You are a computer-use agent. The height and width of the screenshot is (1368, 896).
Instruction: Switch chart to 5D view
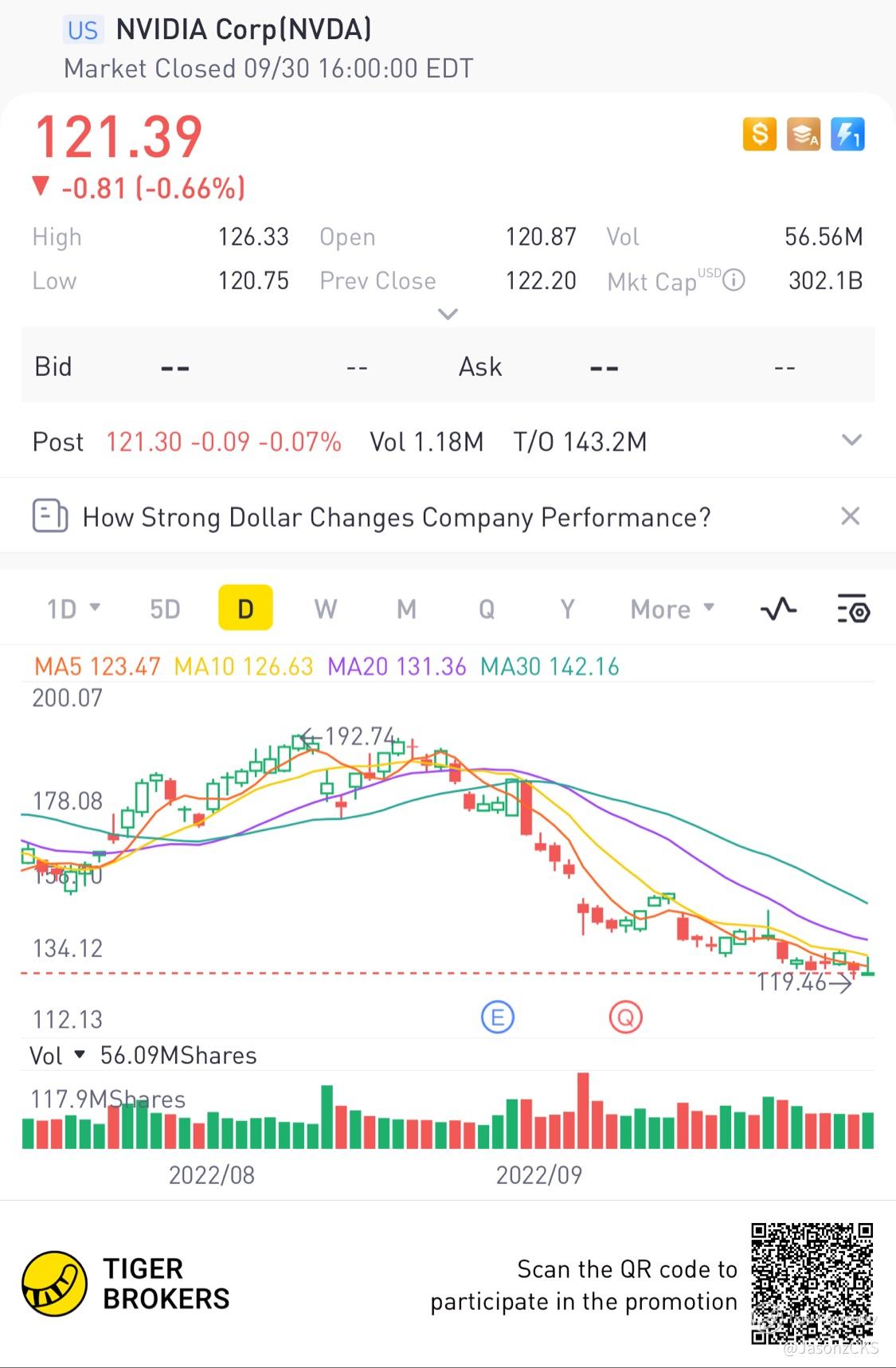[x=165, y=610]
